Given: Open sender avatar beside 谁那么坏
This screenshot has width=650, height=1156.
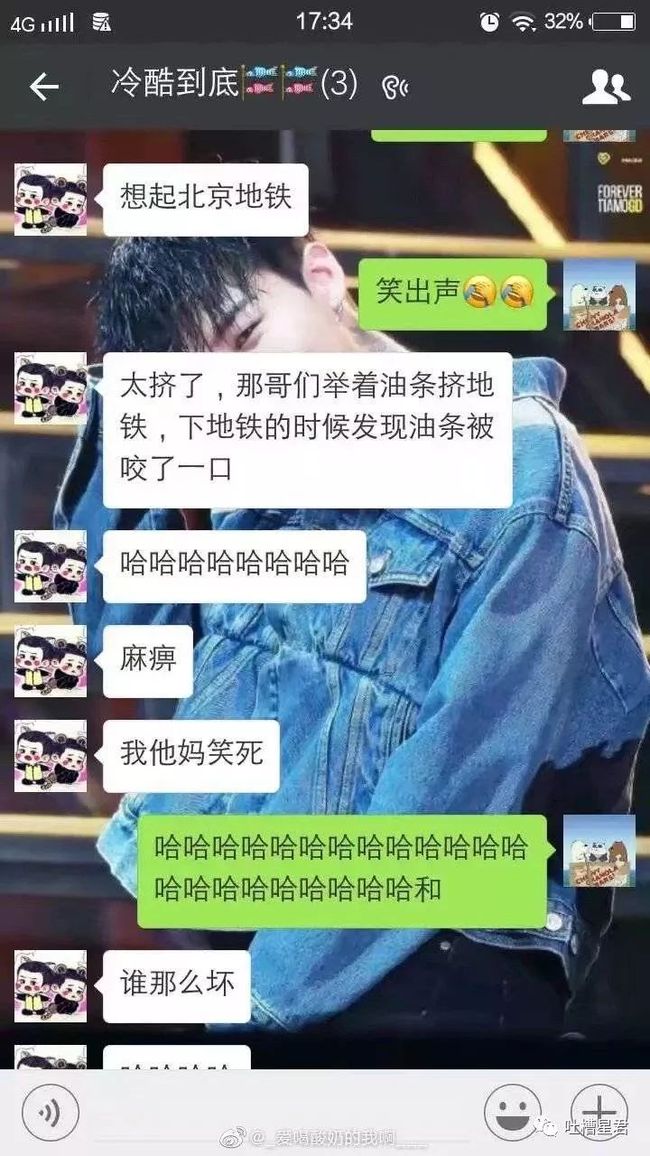Looking at the screenshot, I should [50, 986].
